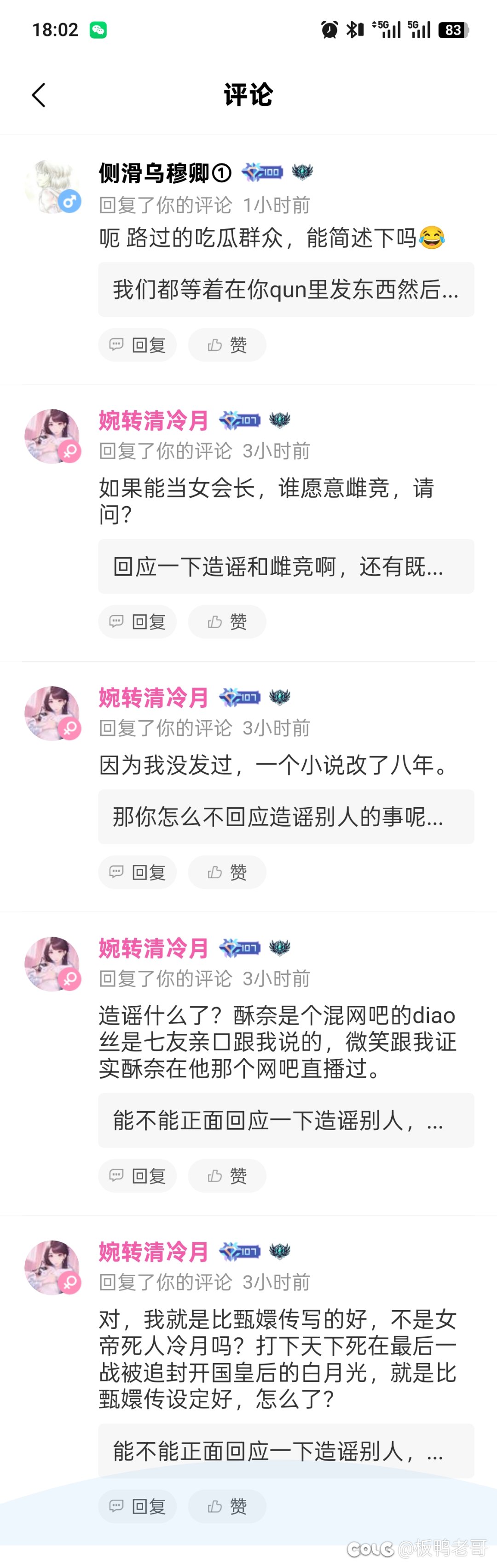The height and width of the screenshot is (1568, 497).
Task: Open the quoted comment starting 那你怎么不回应造谣
Action: 286,817
